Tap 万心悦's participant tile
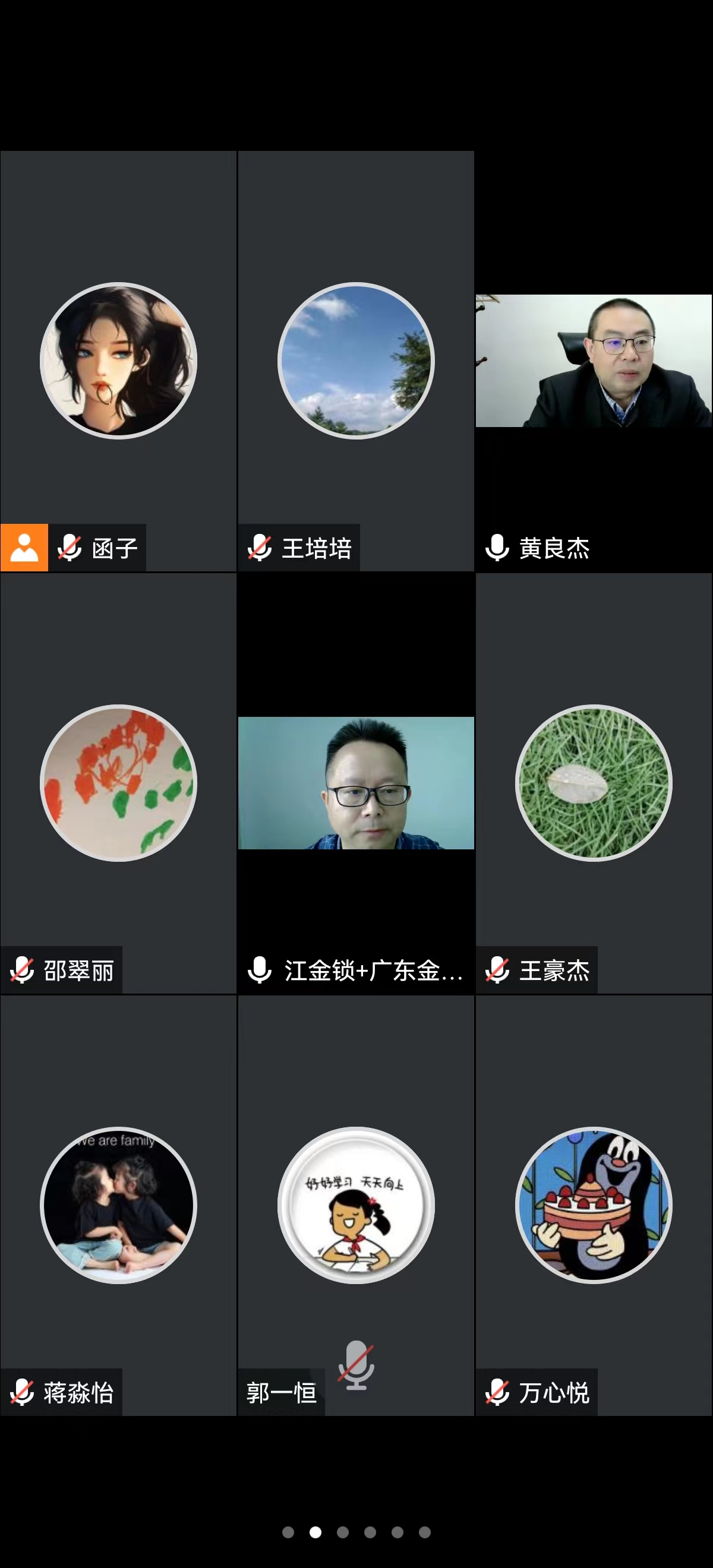Screen dimensions: 713x1568 click(x=594, y=1205)
